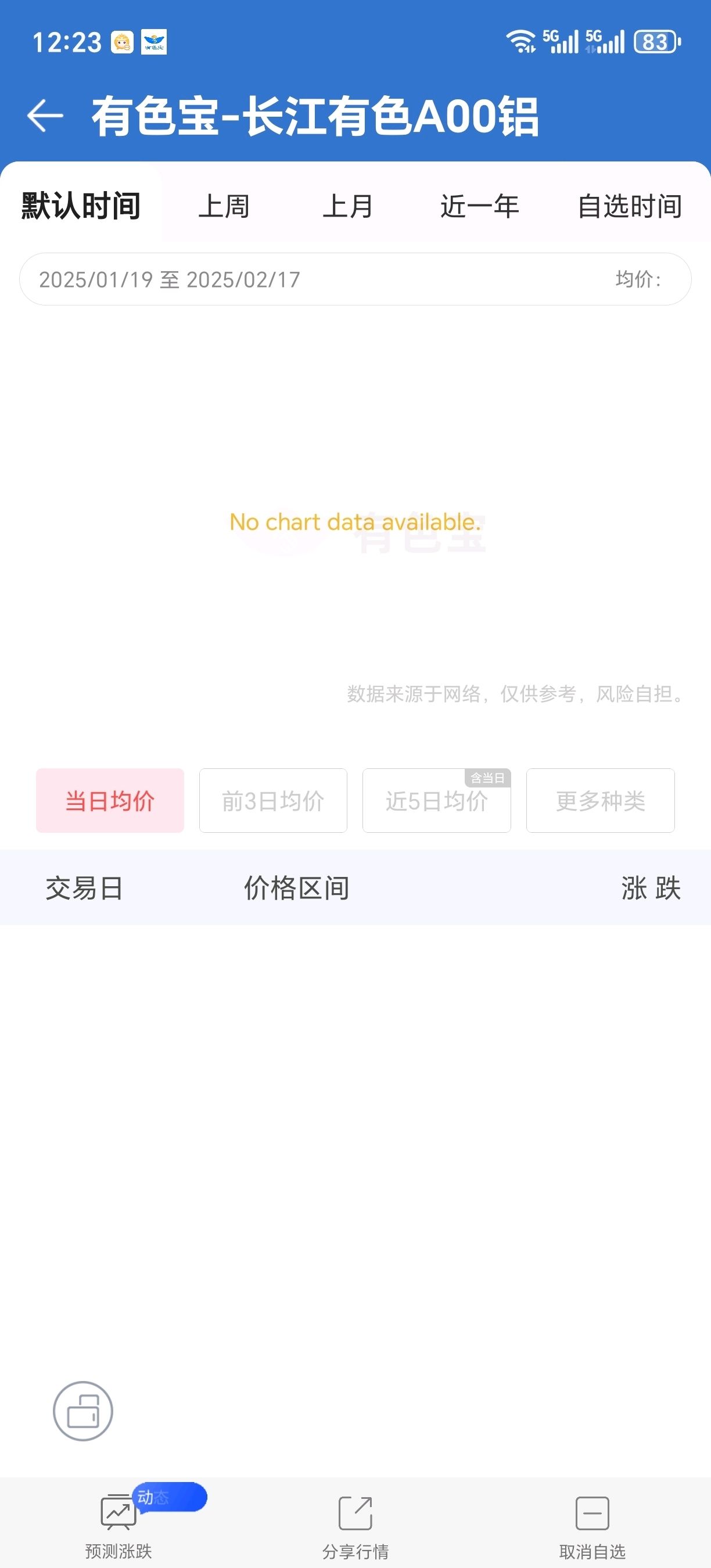Go back using the top-left arrow
This screenshot has width=711, height=1568.
coord(45,116)
